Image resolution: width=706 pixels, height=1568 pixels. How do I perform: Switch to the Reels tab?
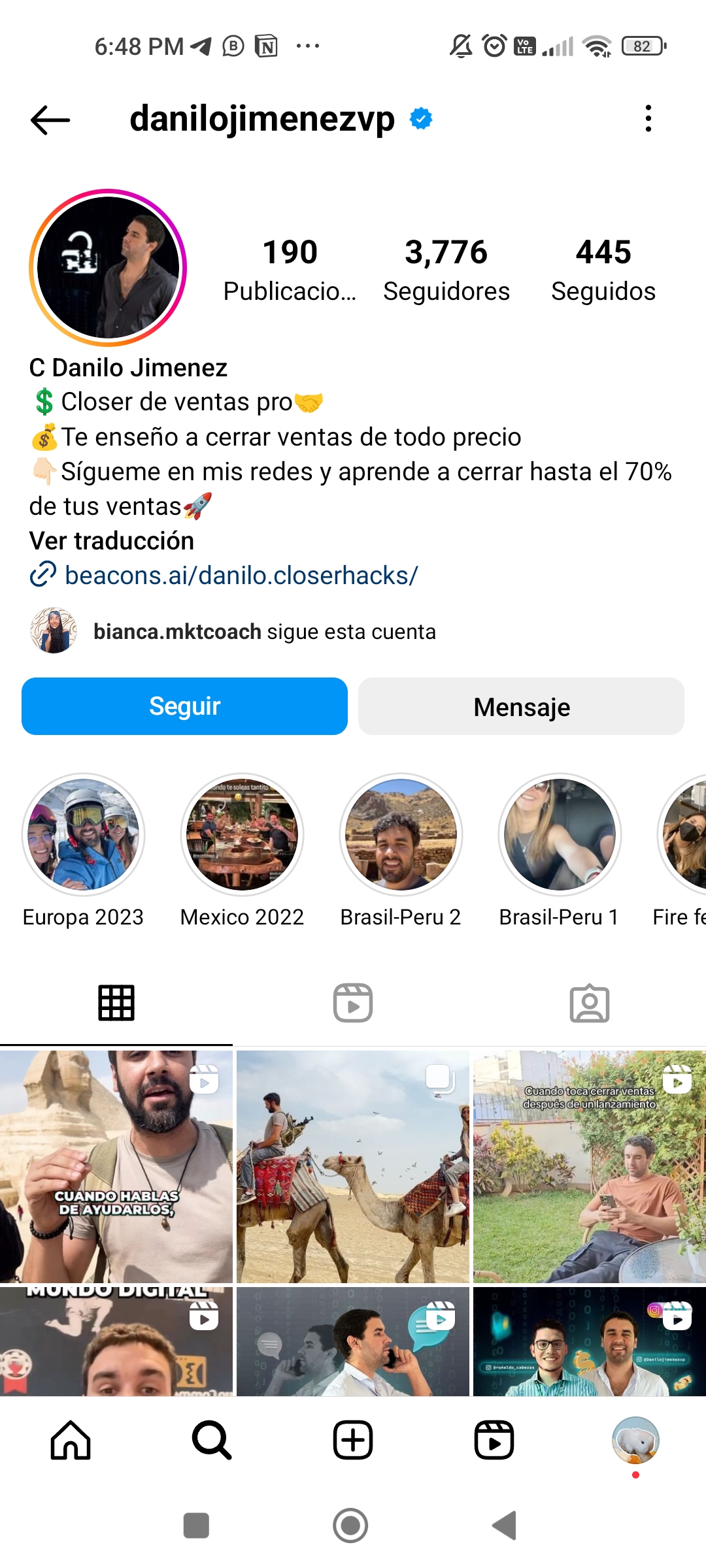tap(353, 1003)
